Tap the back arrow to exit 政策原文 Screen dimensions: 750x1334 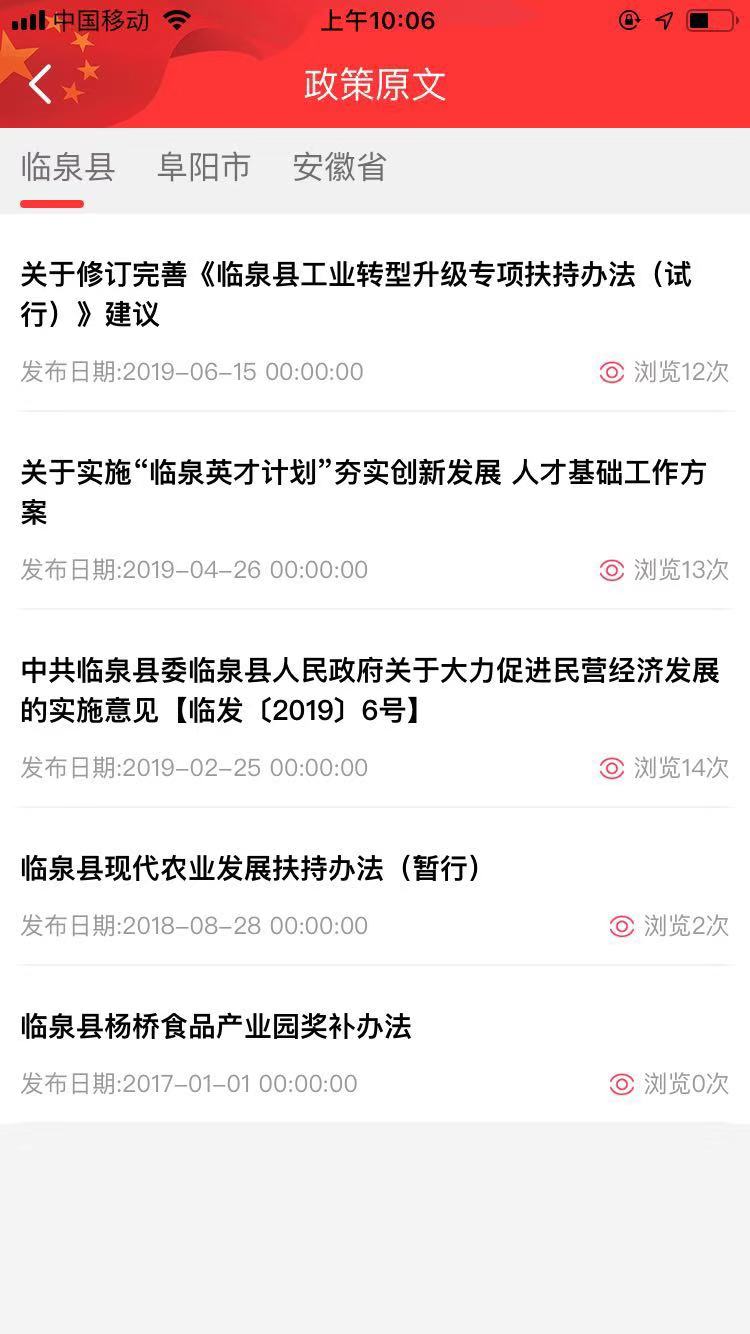coord(40,84)
